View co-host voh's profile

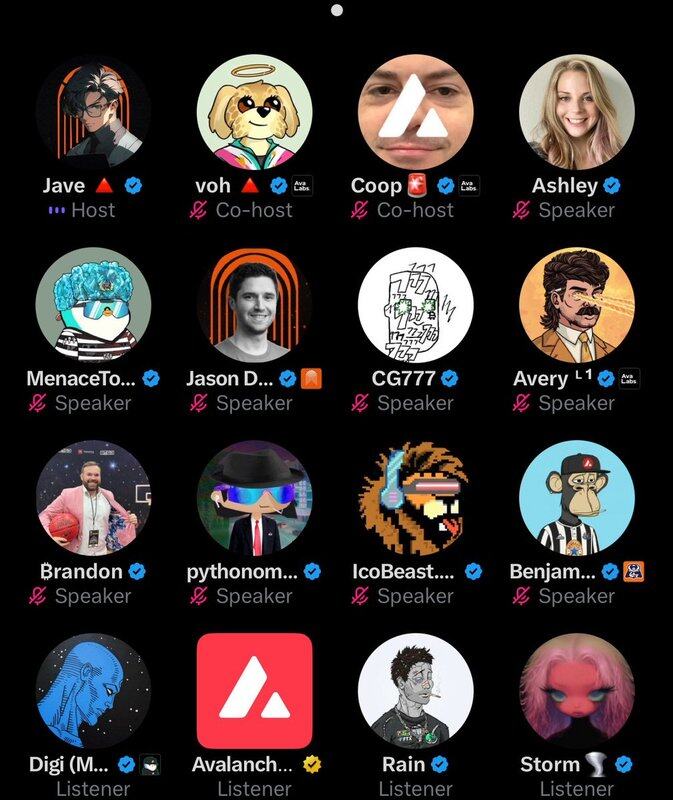tap(254, 111)
